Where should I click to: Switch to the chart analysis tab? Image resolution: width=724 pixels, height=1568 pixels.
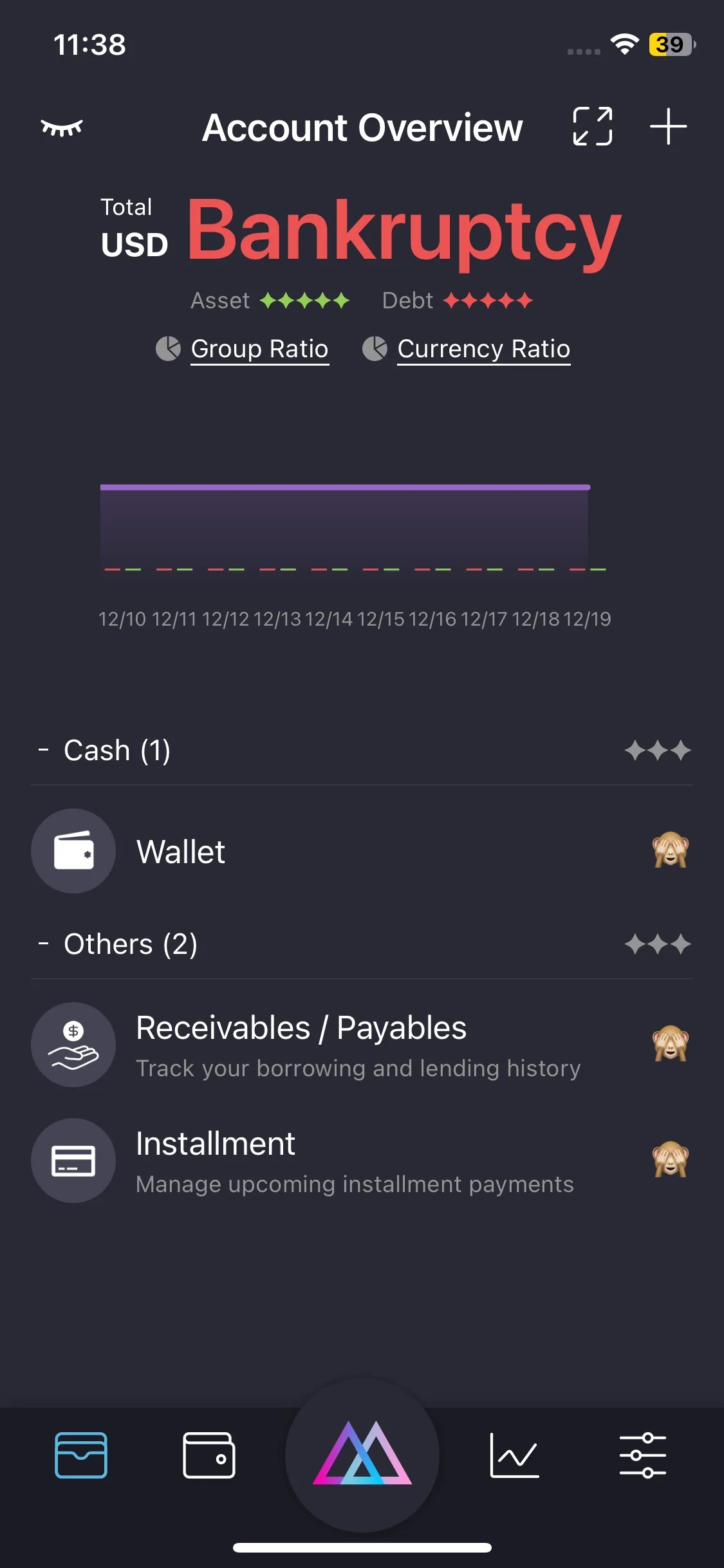(514, 1455)
